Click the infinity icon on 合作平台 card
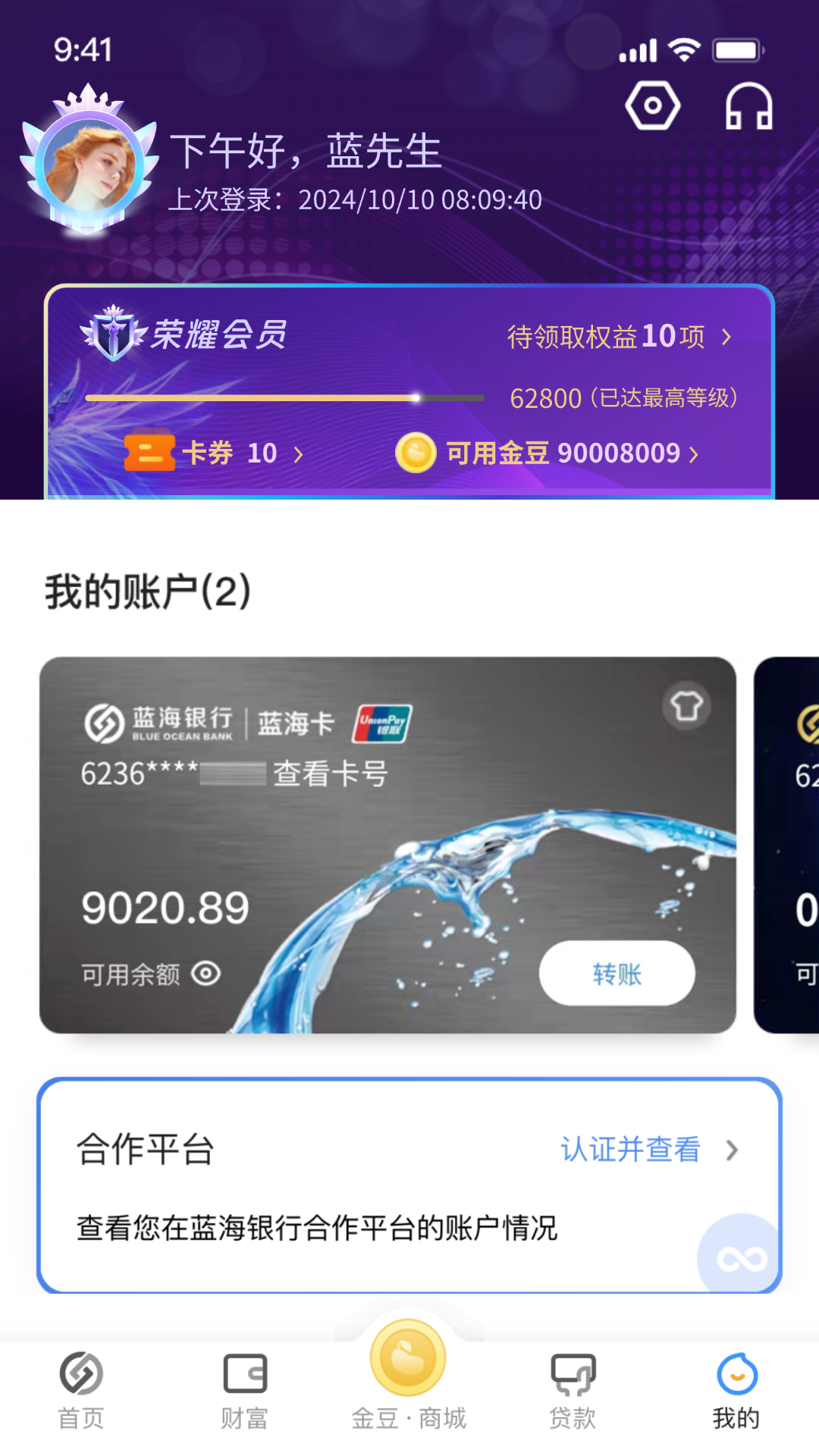Image resolution: width=819 pixels, height=1456 pixels. click(741, 1257)
